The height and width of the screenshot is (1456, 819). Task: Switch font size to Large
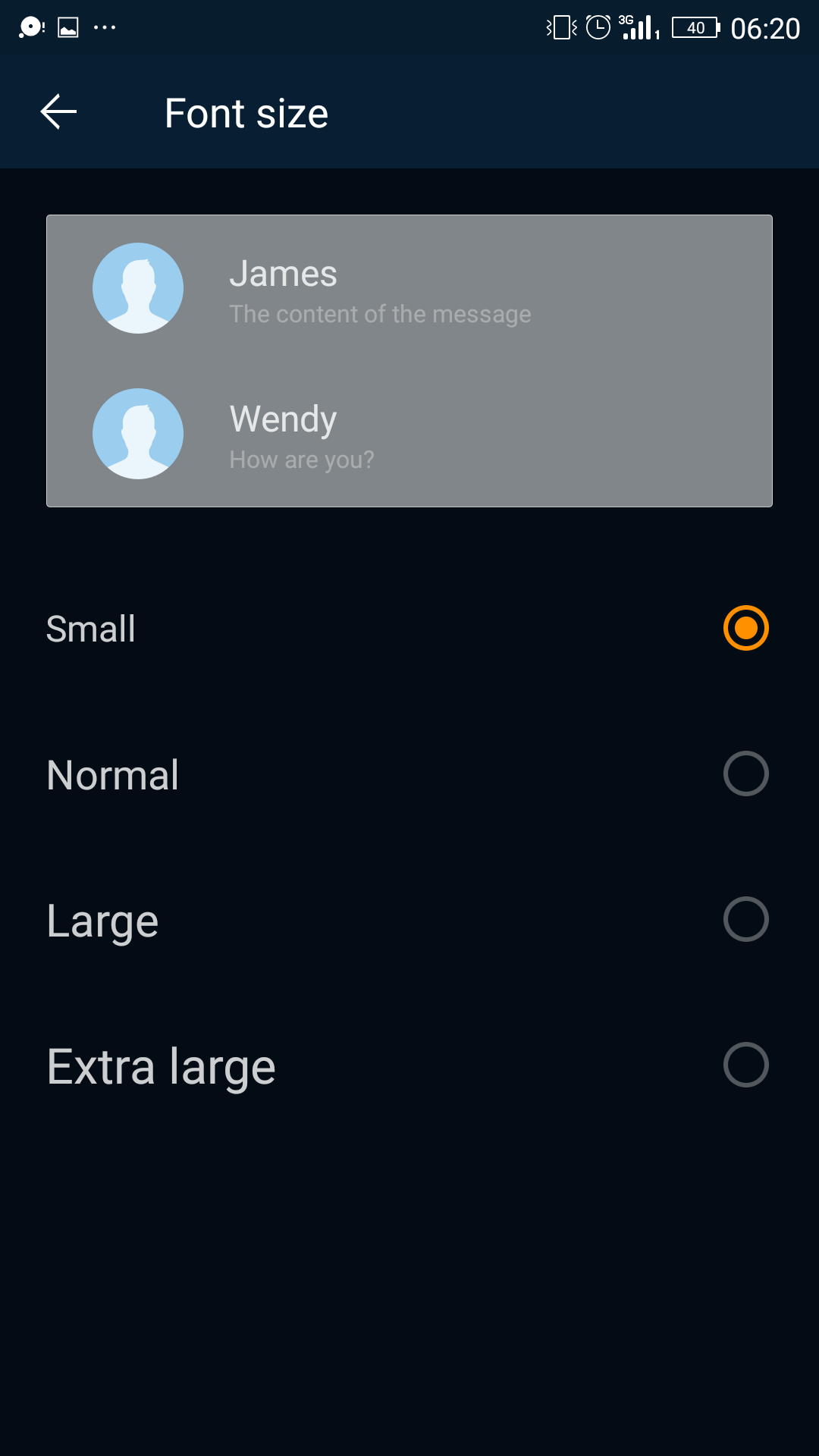click(409, 919)
